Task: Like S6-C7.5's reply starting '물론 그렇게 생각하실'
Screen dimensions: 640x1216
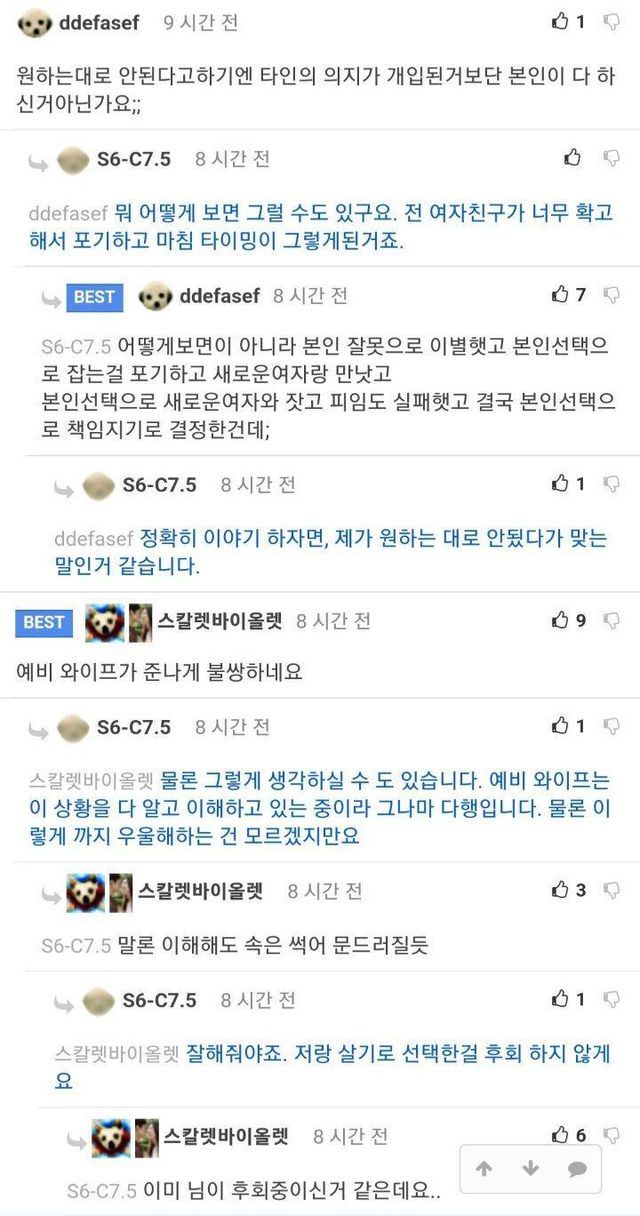Action: [561, 726]
